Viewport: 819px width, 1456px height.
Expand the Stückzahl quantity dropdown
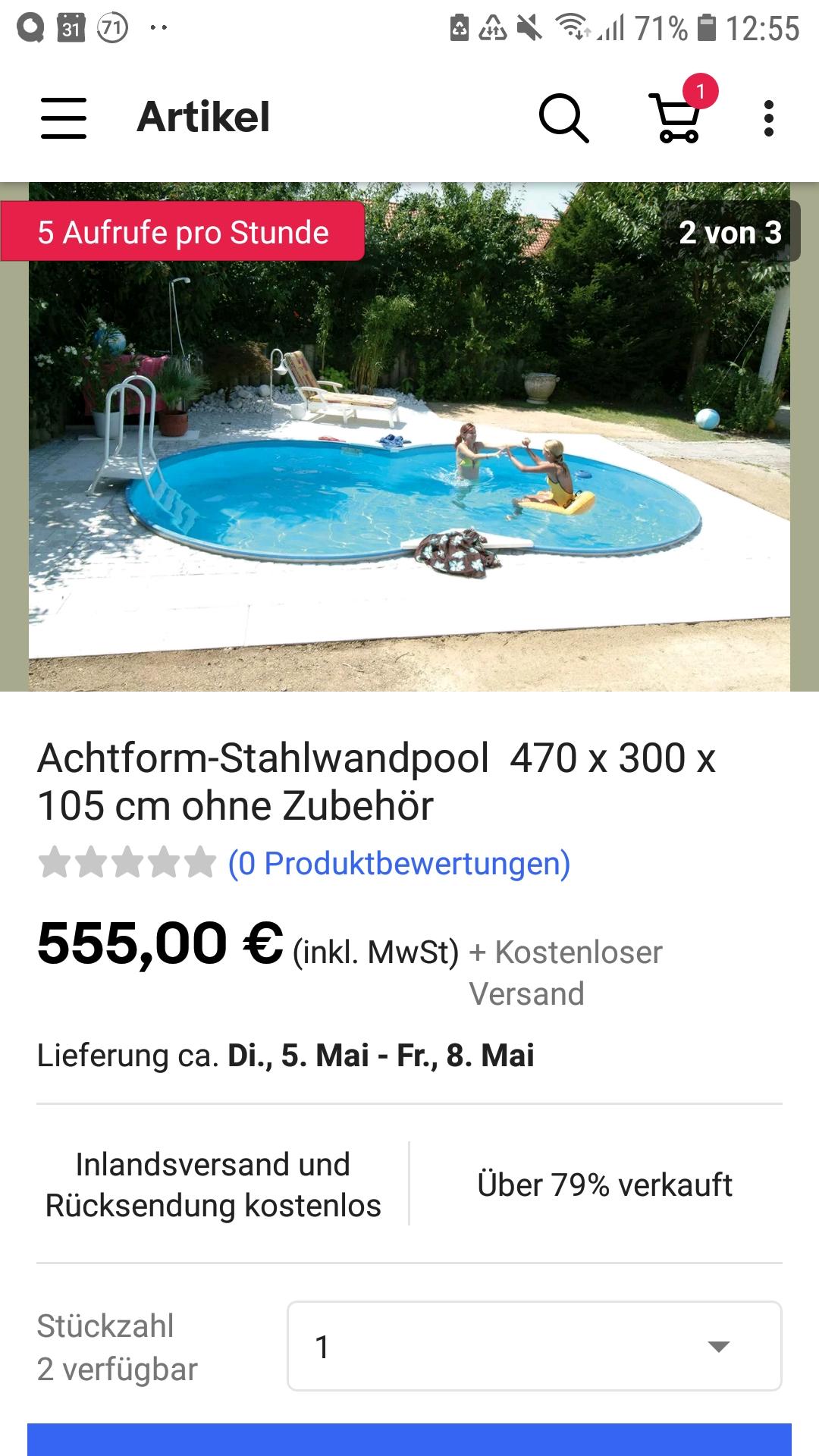[x=534, y=1346]
